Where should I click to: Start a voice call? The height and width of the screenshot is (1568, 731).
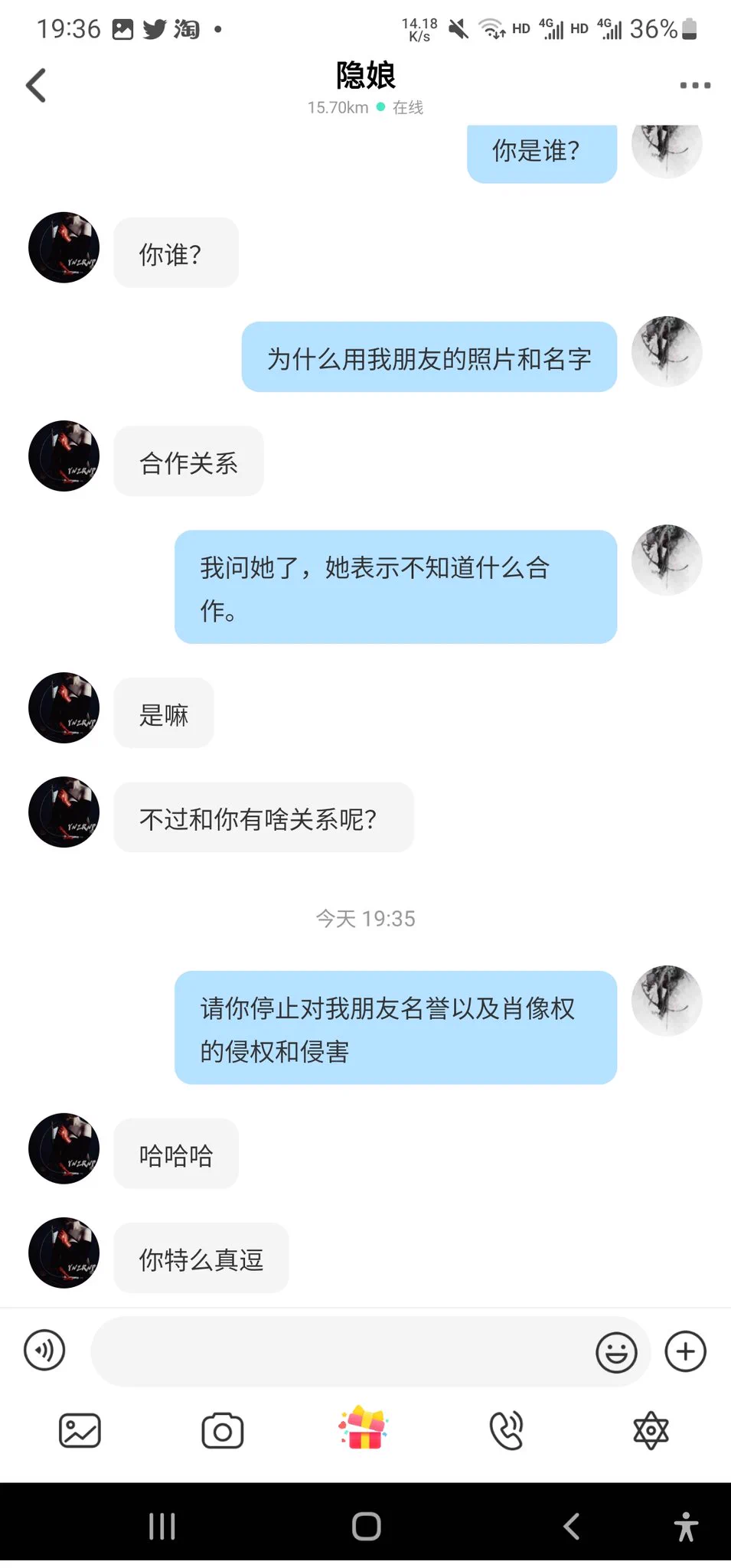507,1430
